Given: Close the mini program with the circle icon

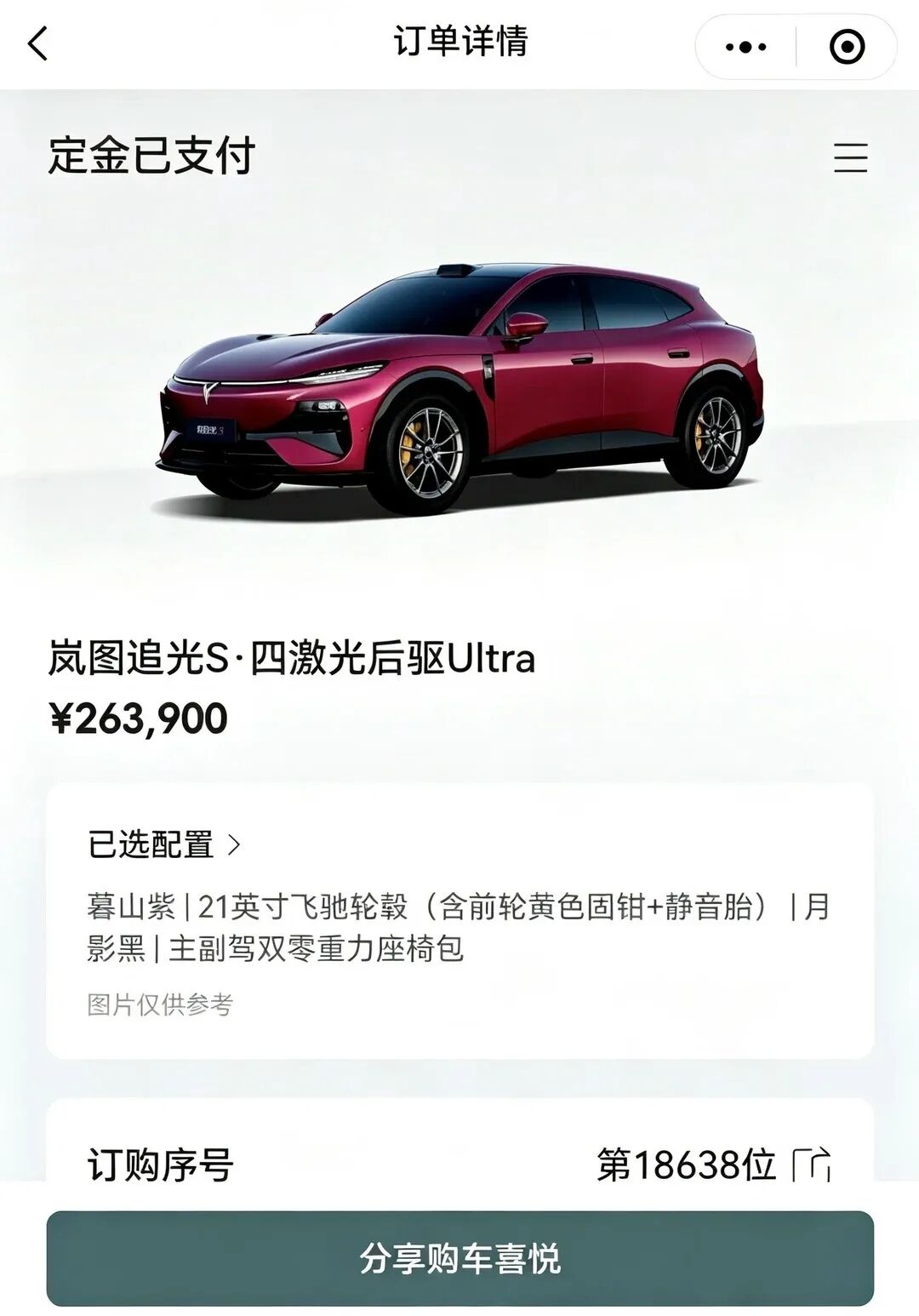Looking at the screenshot, I should tap(847, 48).
